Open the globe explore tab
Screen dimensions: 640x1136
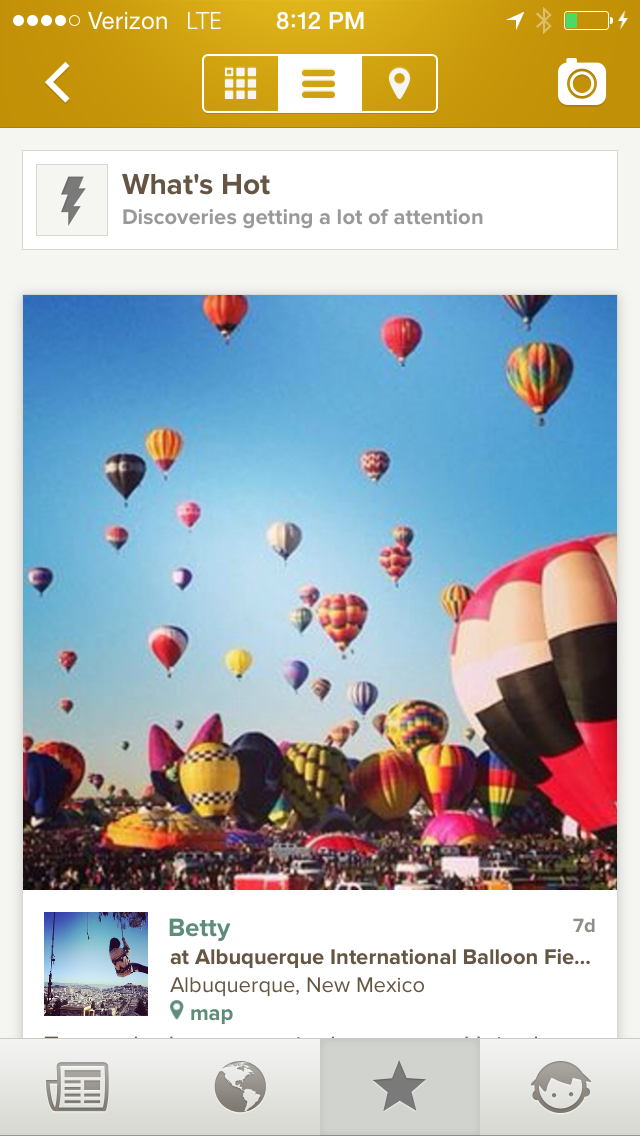pos(240,1087)
